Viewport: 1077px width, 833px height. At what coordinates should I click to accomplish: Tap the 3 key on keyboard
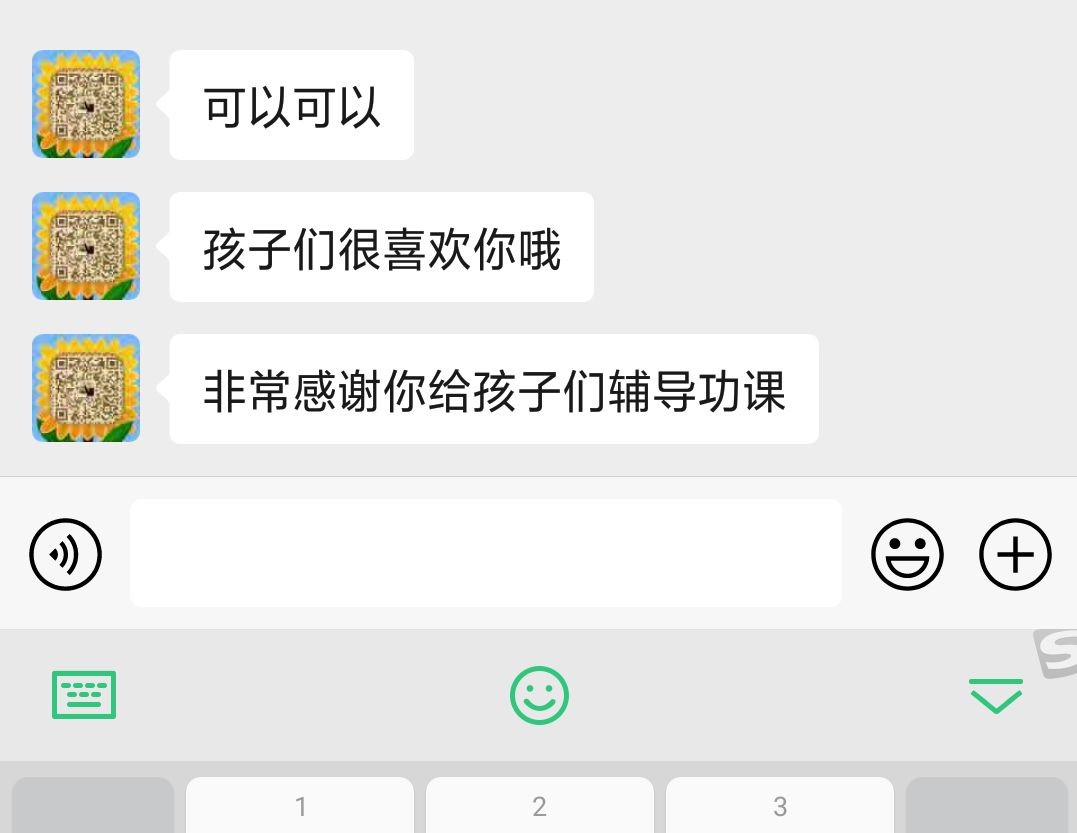point(779,806)
